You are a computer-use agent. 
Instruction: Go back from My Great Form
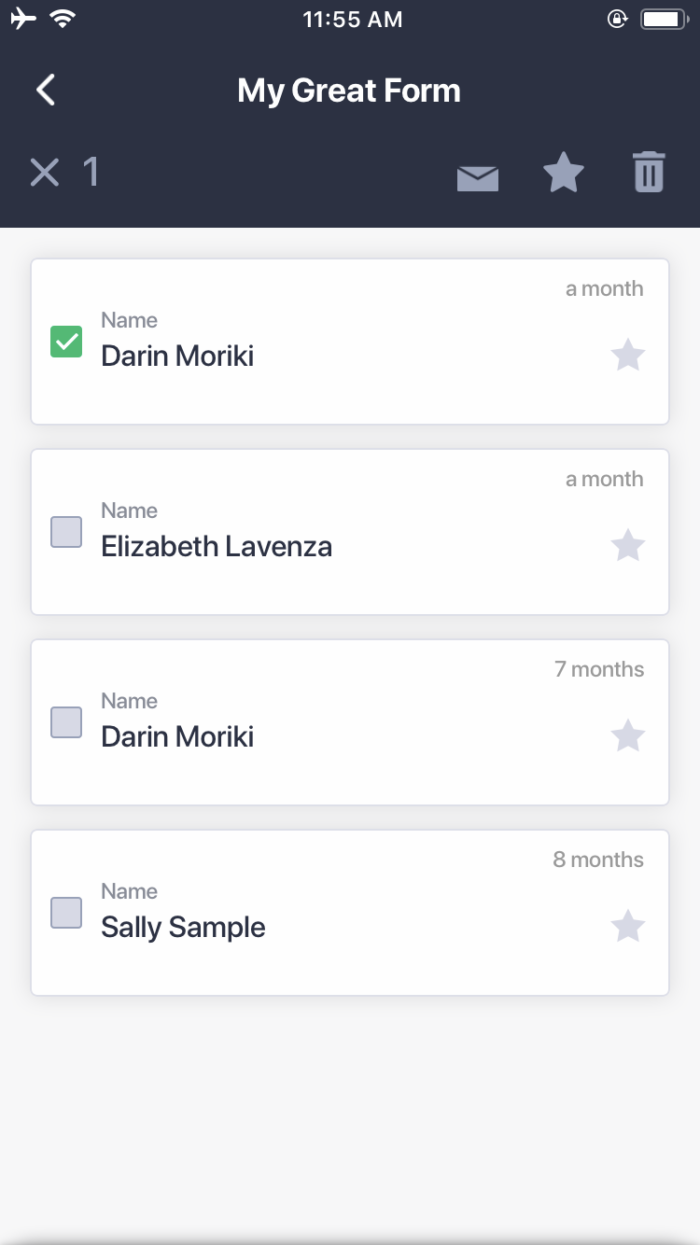tap(46, 90)
